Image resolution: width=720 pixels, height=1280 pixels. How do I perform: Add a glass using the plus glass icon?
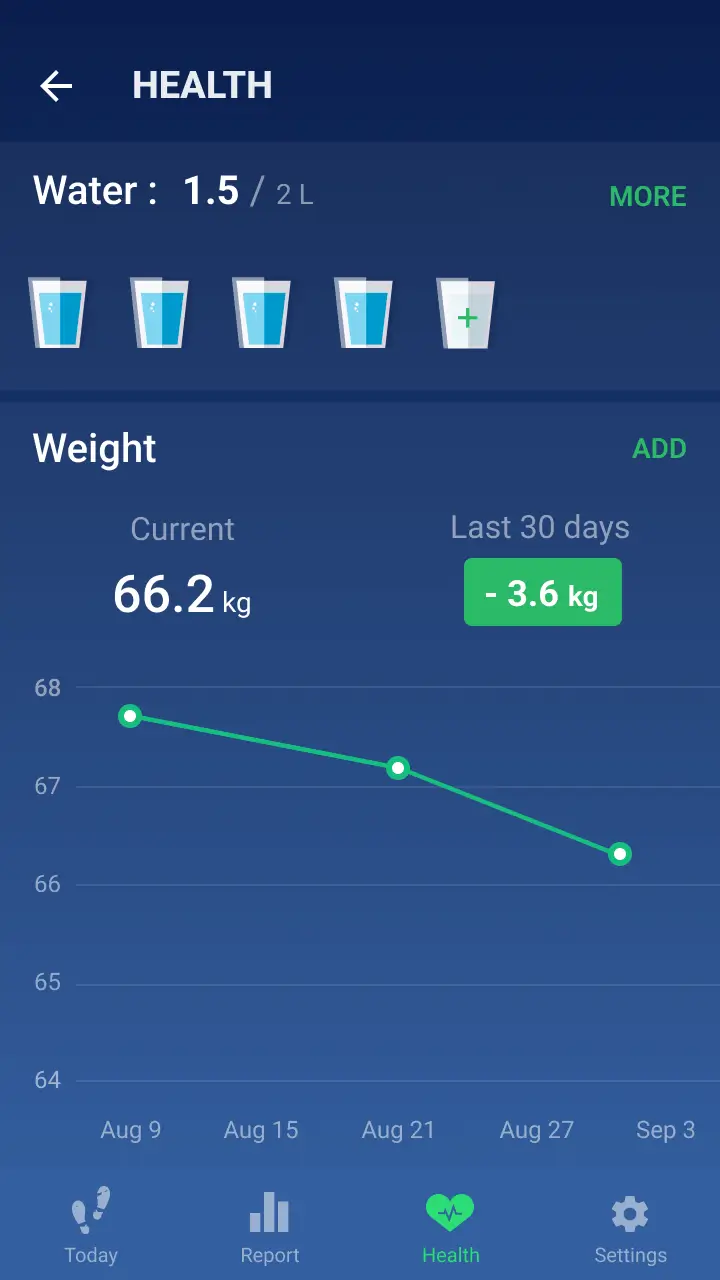tap(466, 312)
